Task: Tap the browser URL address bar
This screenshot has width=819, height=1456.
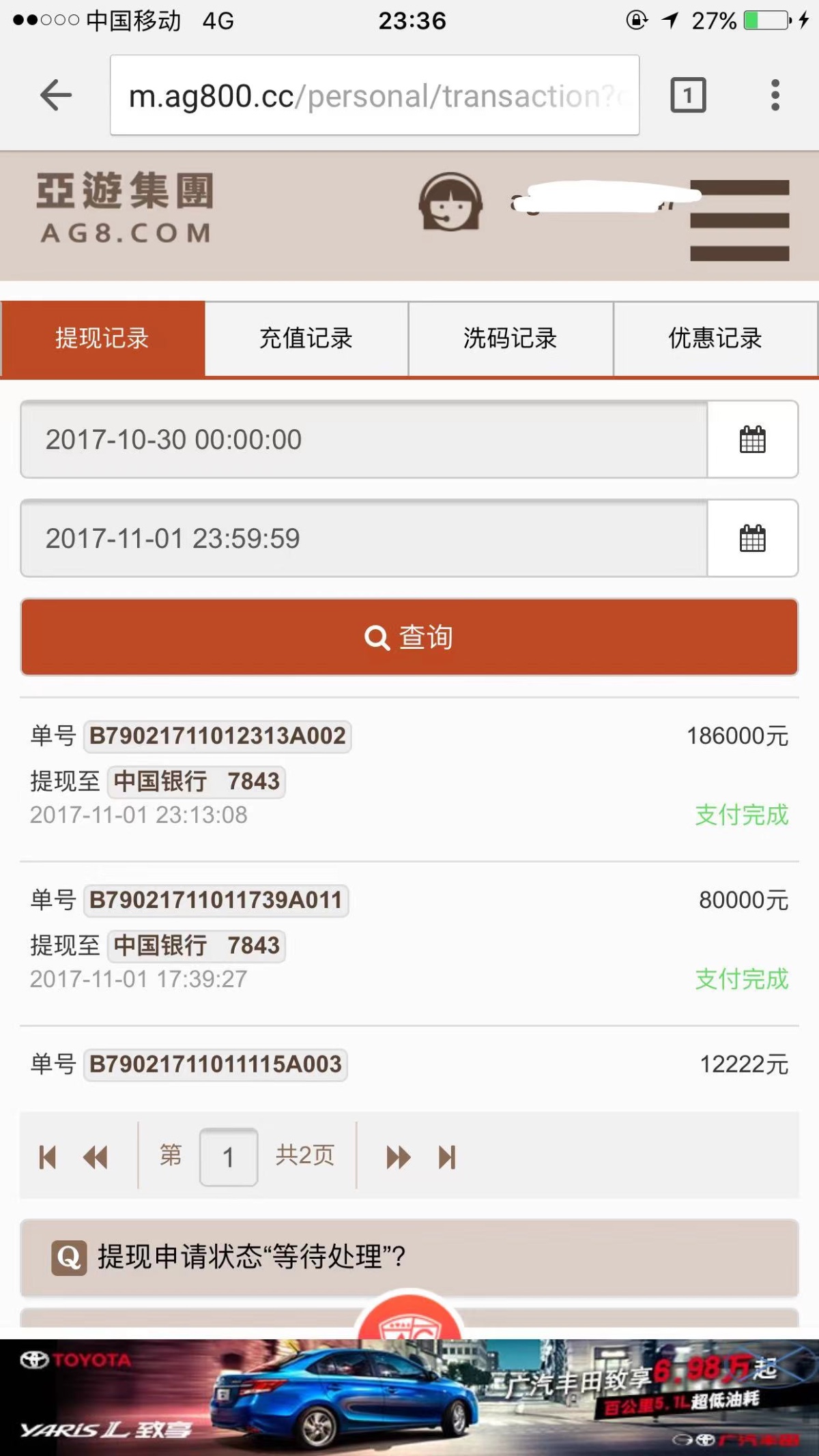Action: (x=374, y=96)
